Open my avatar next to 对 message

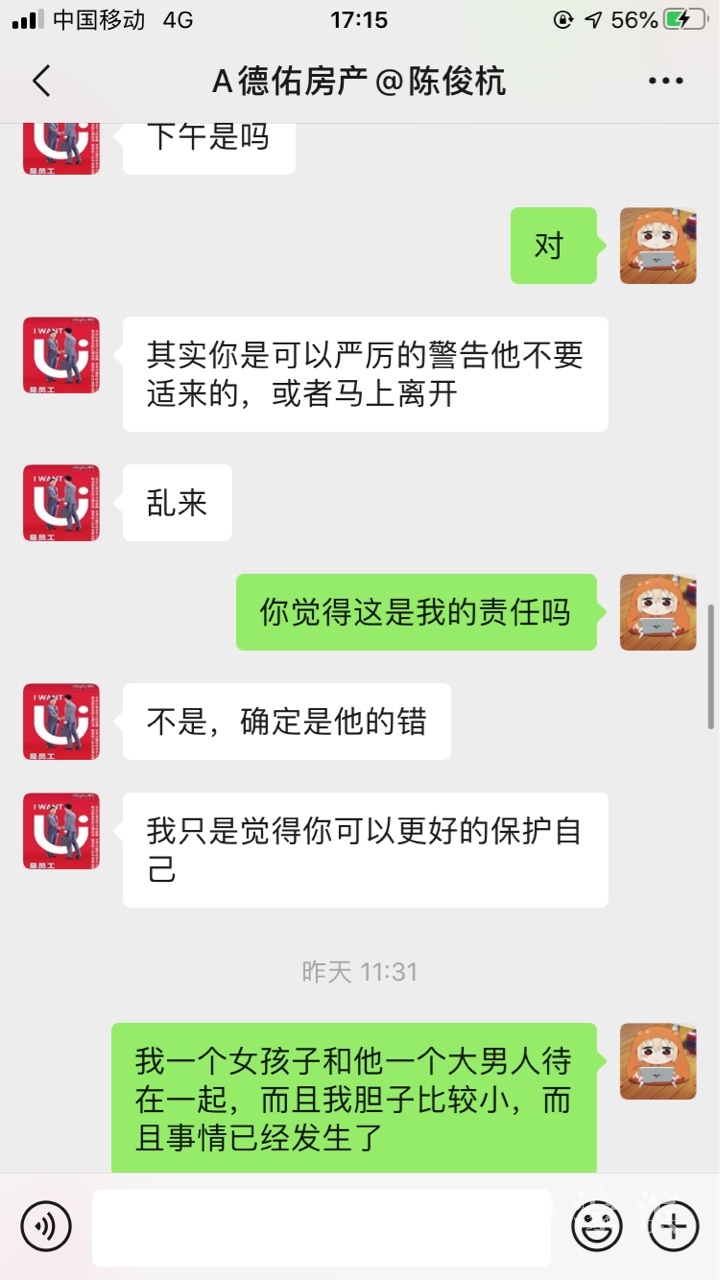(x=657, y=246)
